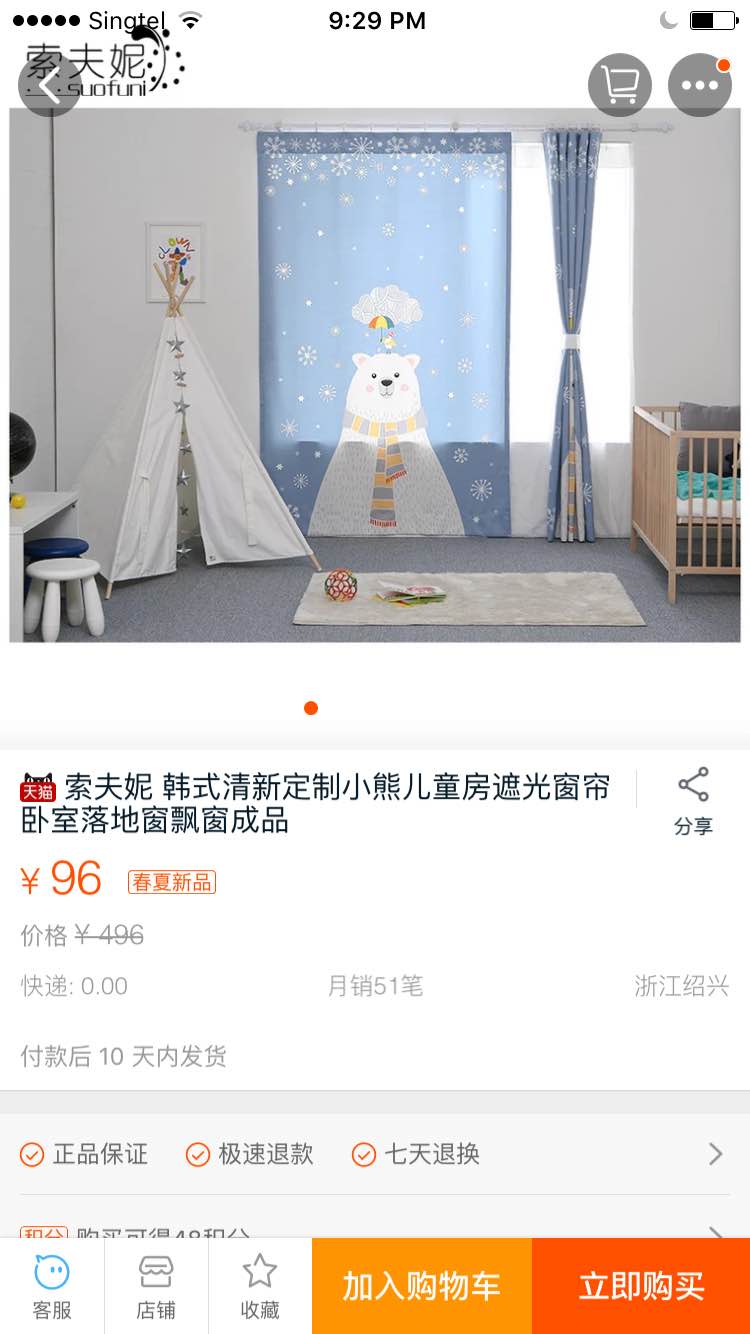Screen dimensions: 750x1334
Task: Visit the seller's 店铺 shop page
Action: point(156,1286)
